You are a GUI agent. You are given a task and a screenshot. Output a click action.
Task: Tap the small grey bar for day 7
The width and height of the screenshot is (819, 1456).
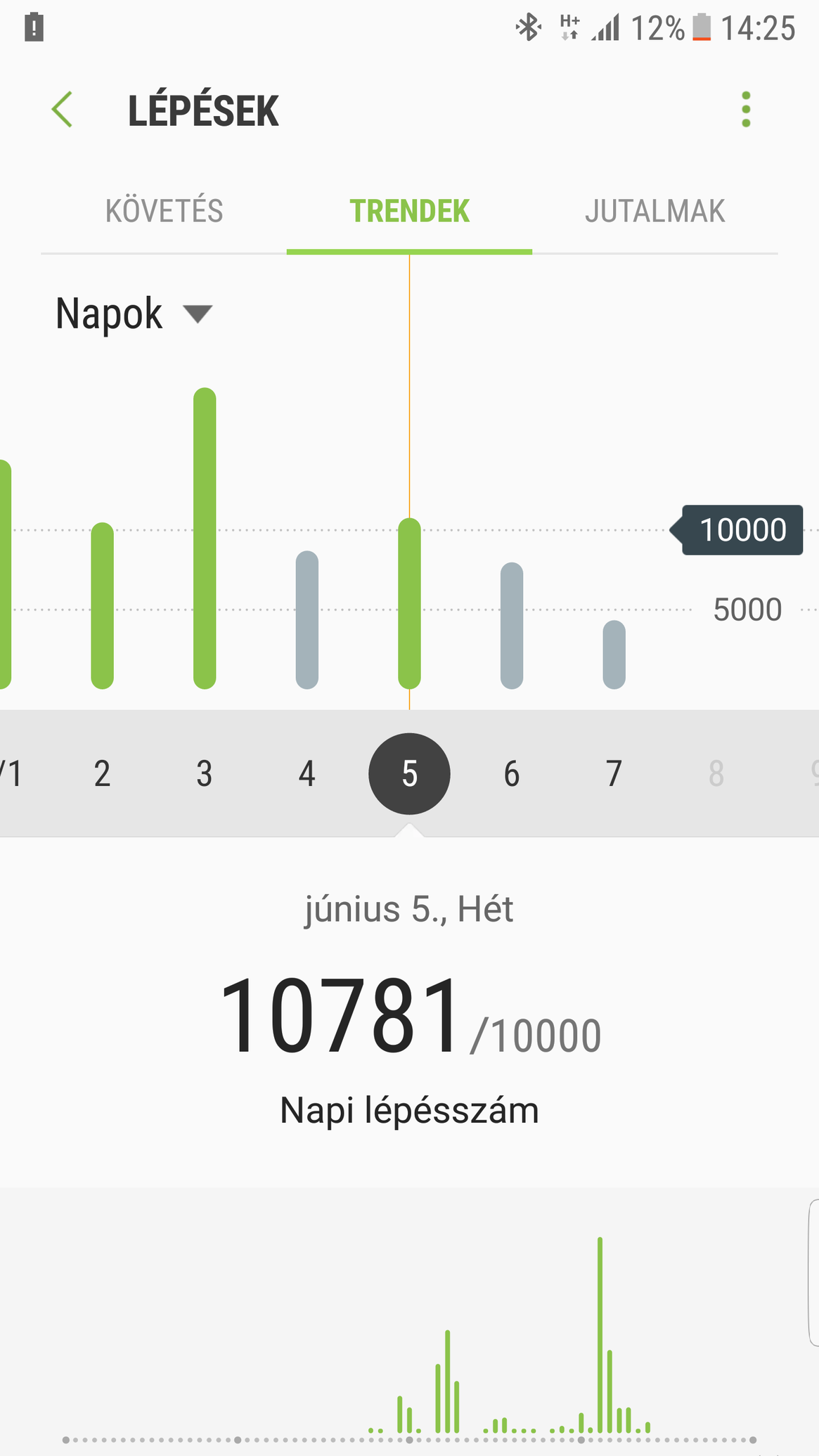[x=614, y=655]
